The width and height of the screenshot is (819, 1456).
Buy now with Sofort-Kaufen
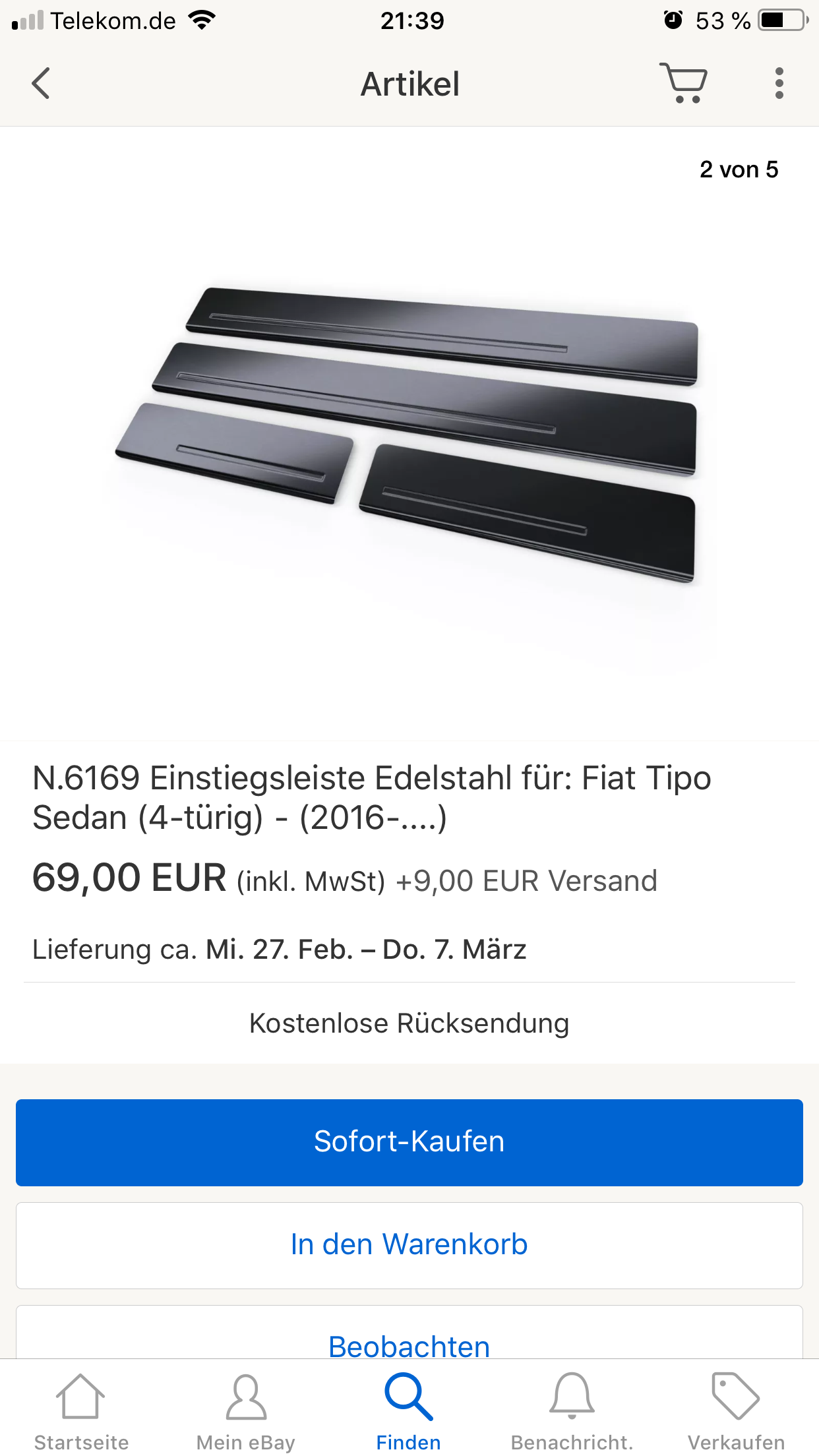(409, 1142)
